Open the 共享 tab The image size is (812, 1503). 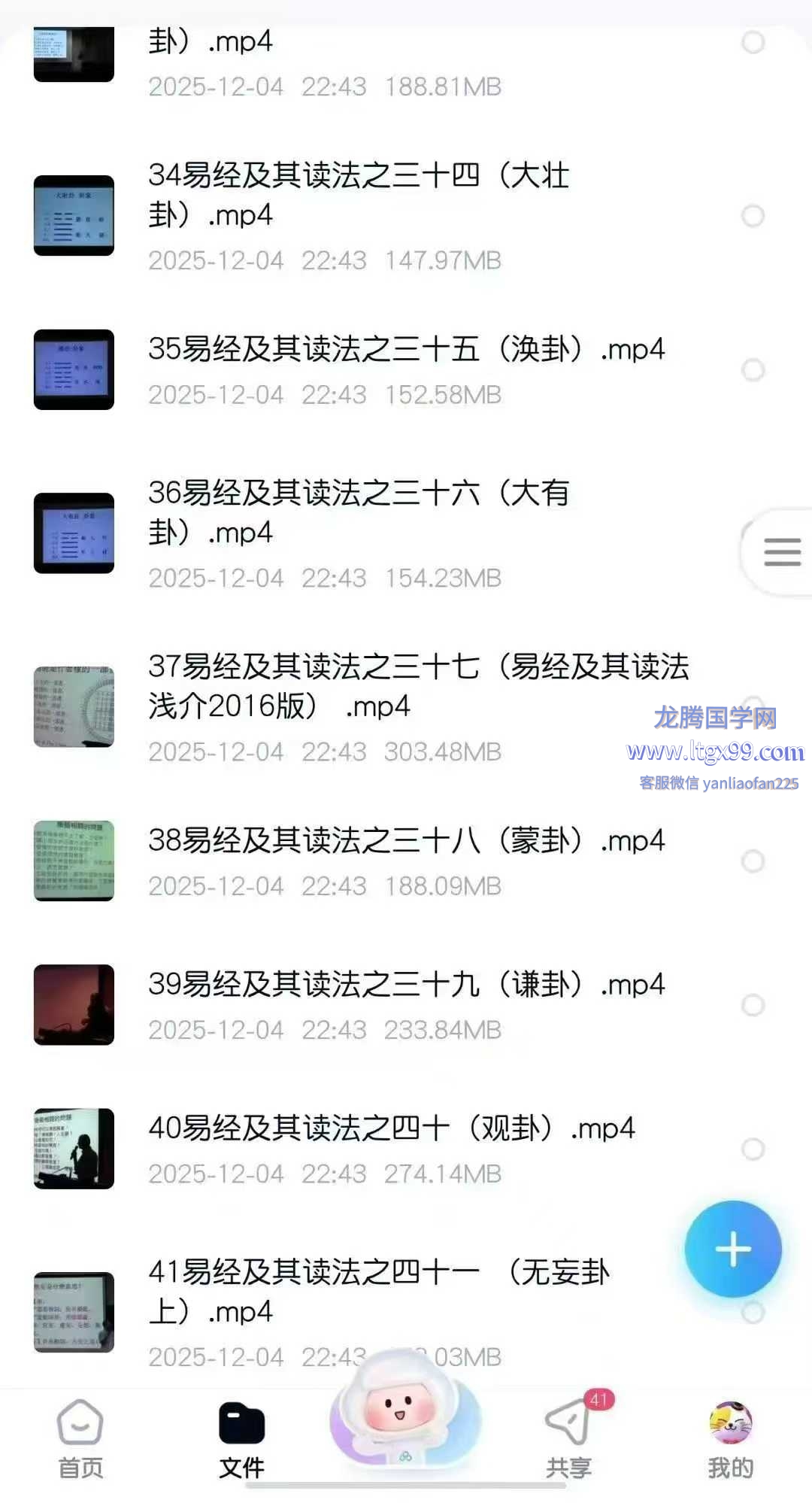(x=568, y=1438)
